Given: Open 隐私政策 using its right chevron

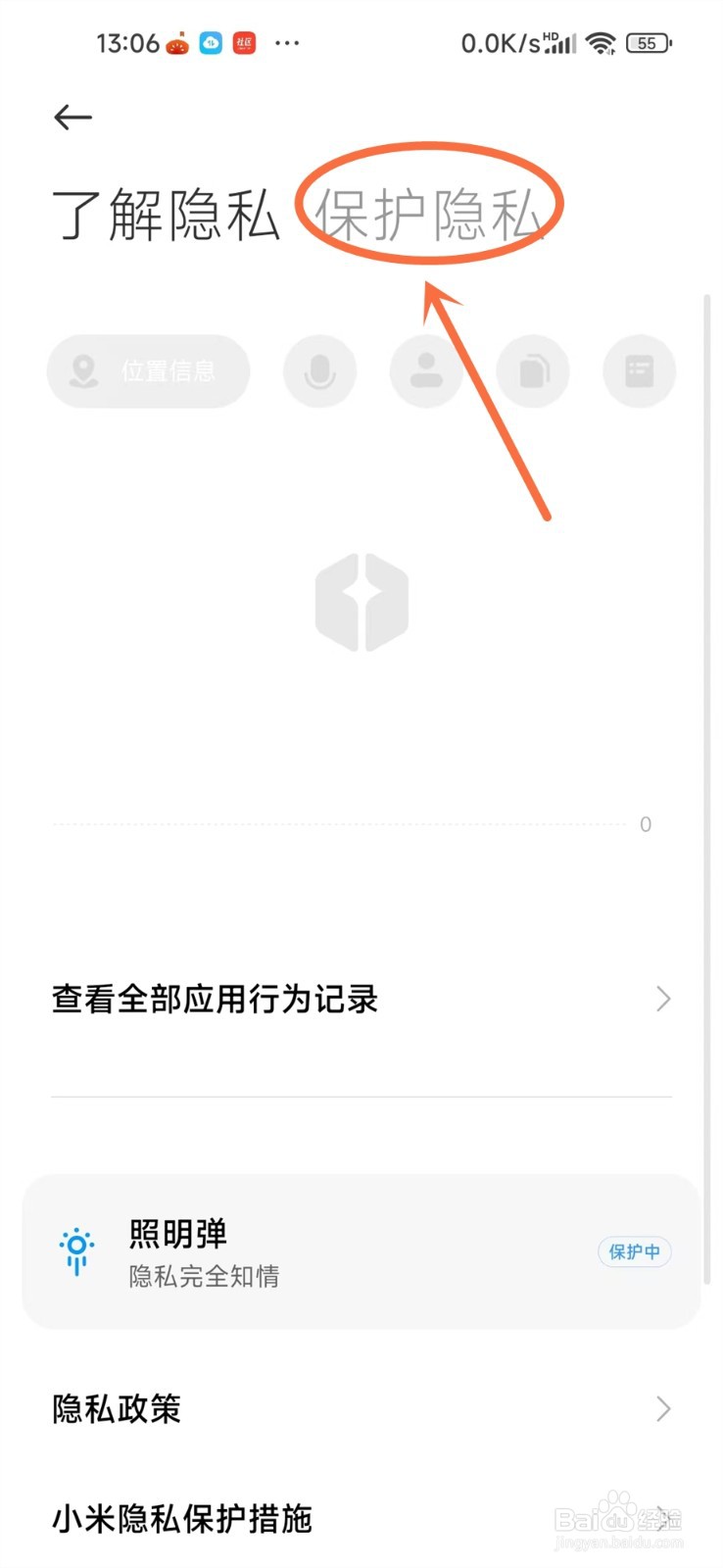Looking at the screenshot, I should click(662, 1409).
